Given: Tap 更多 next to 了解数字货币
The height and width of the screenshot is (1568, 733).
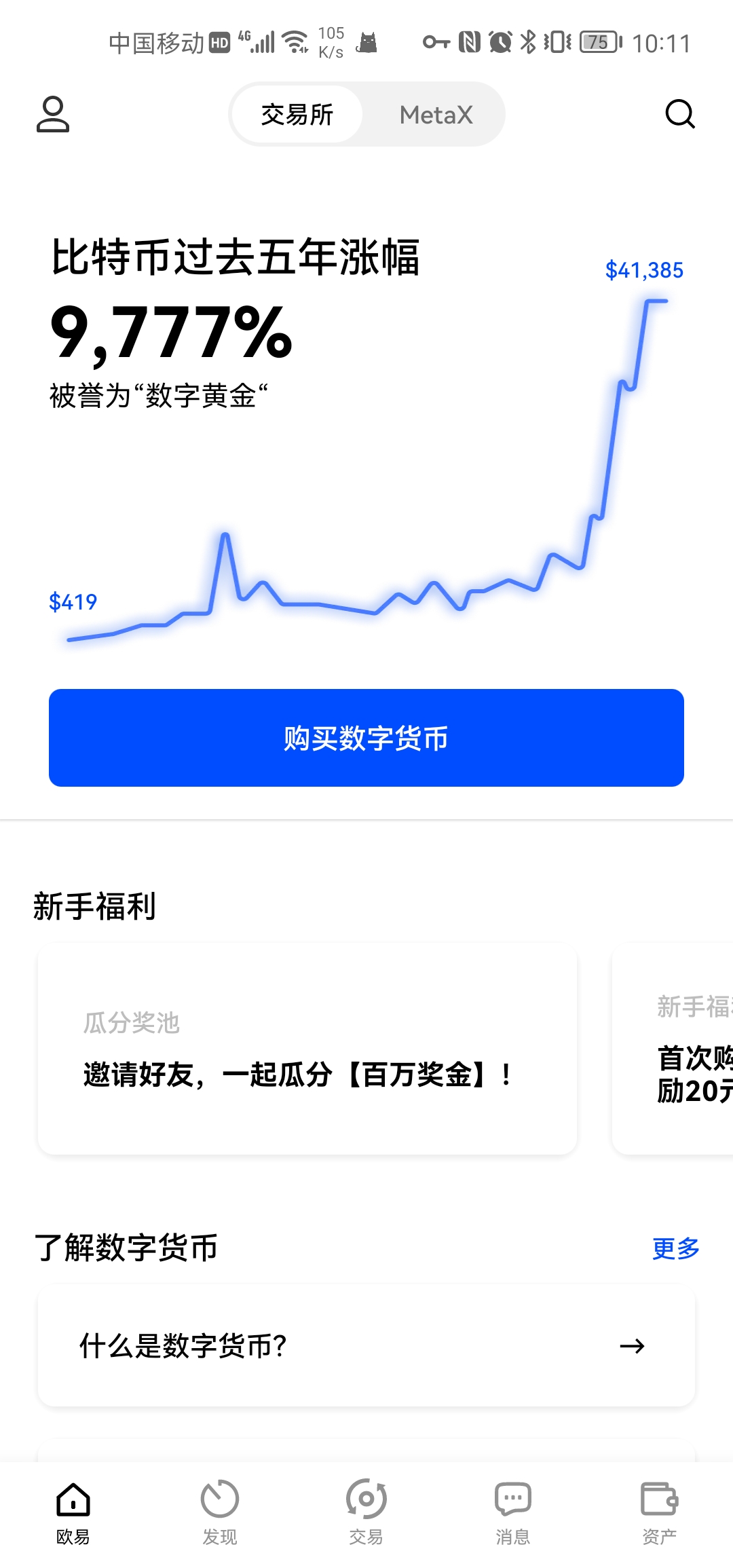Looking at the screenshot, I should (675, 1248).
